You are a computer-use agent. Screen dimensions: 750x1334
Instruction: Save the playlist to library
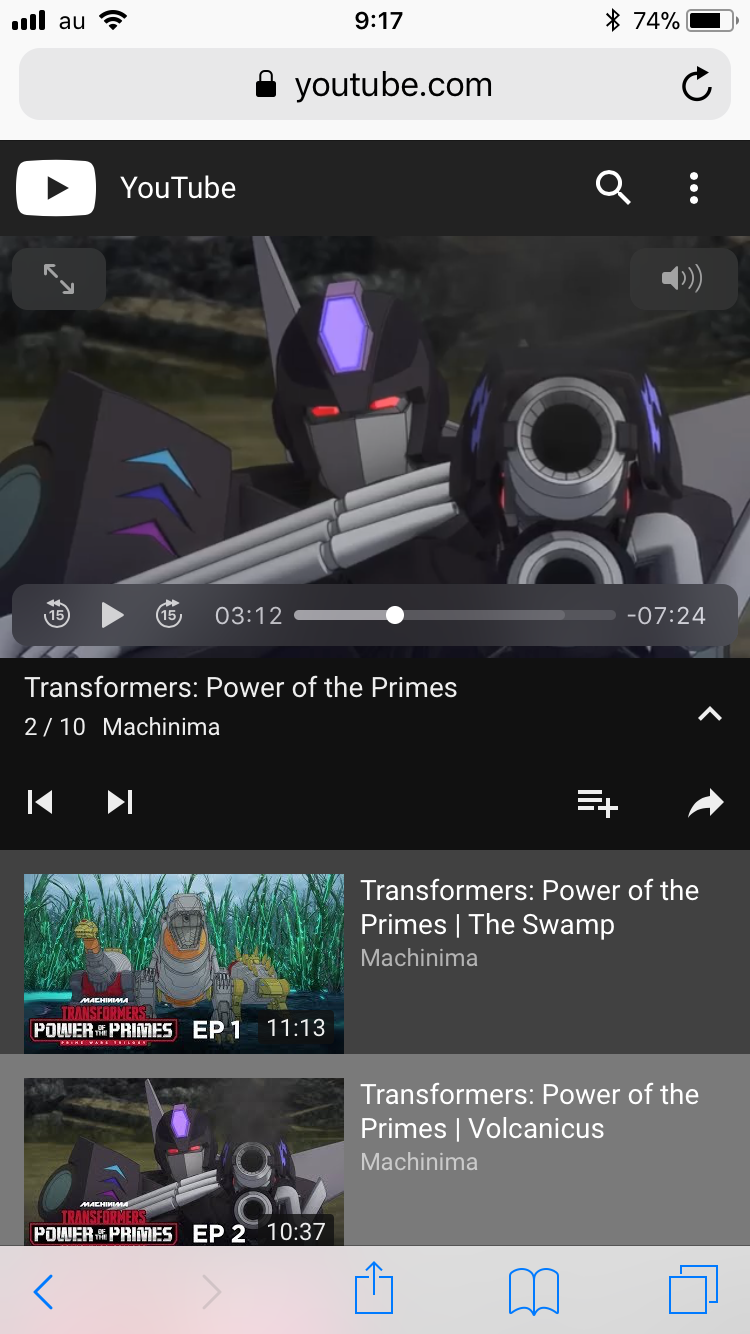coord(597,802)
